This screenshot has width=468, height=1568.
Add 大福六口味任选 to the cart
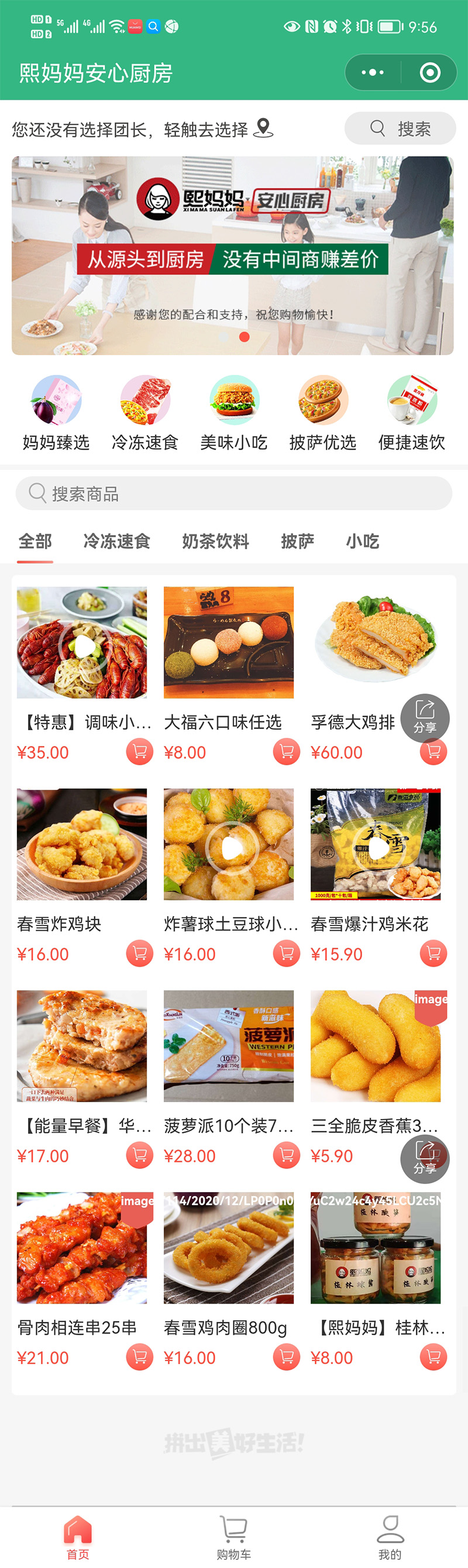point(287,752)
